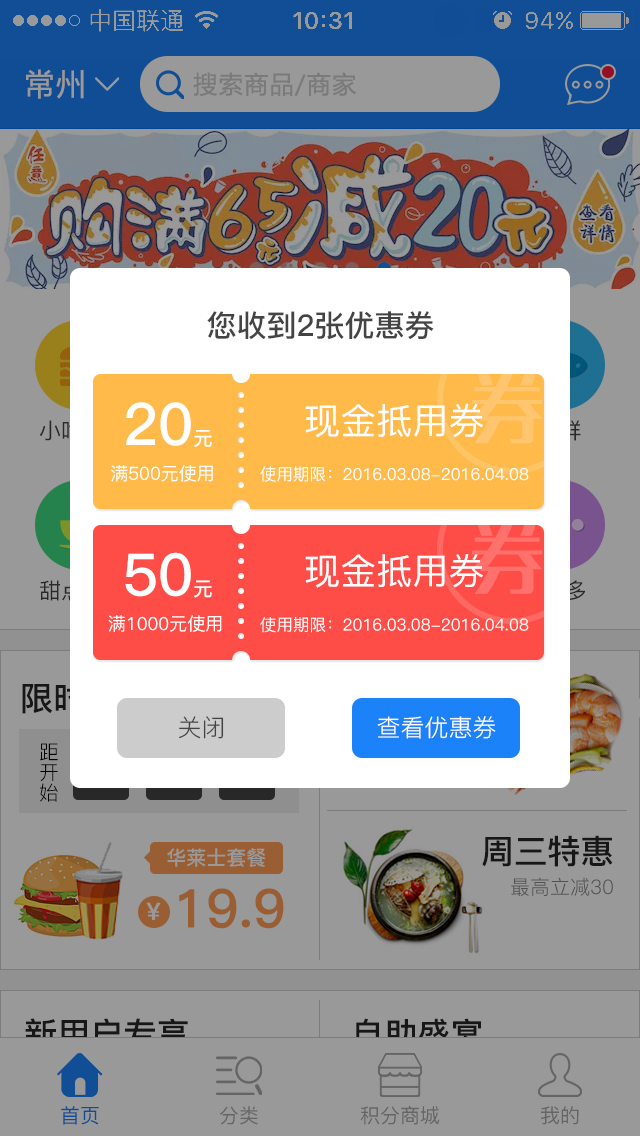Expand the 常州 city selector
This screenshot has width=640, height=1136.
[72, 85]
